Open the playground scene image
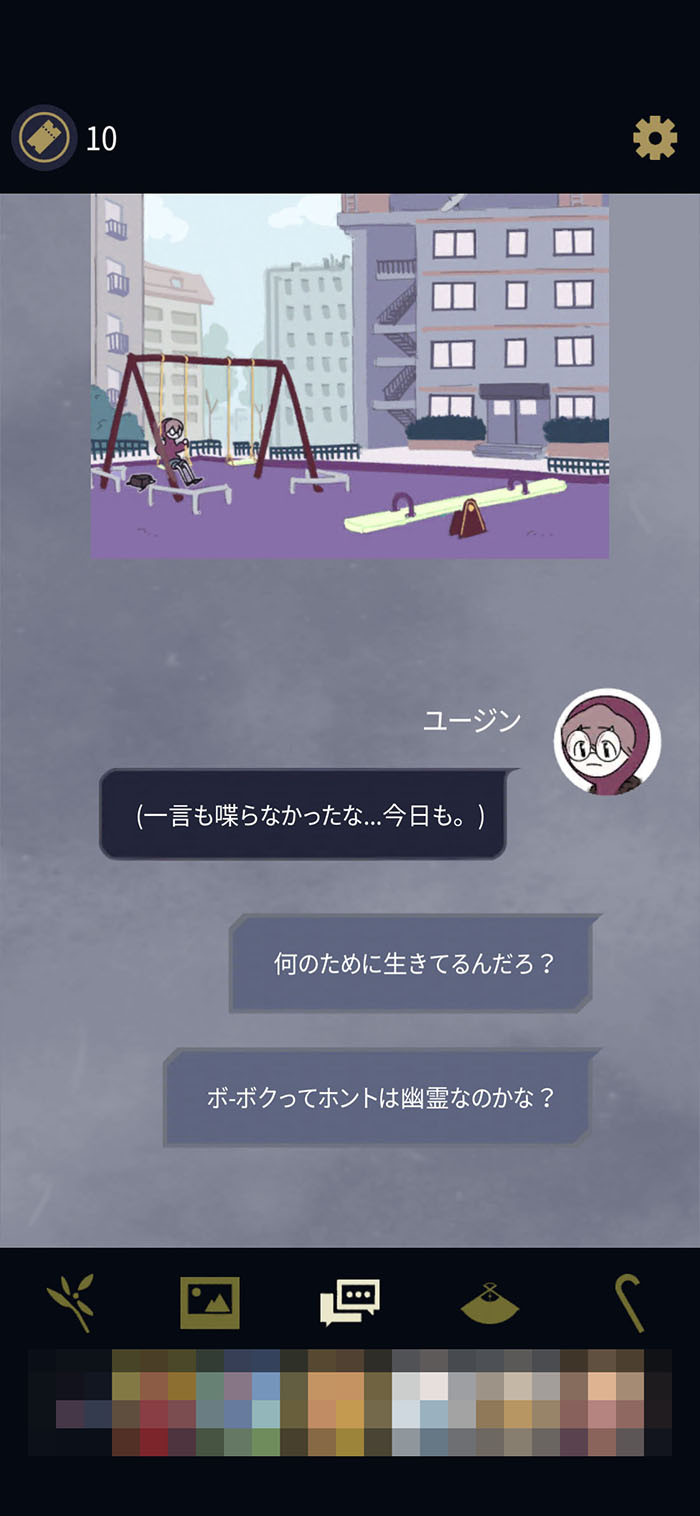Image resolution: width=700 pixels, height=1516 pixels. [350, 376]
